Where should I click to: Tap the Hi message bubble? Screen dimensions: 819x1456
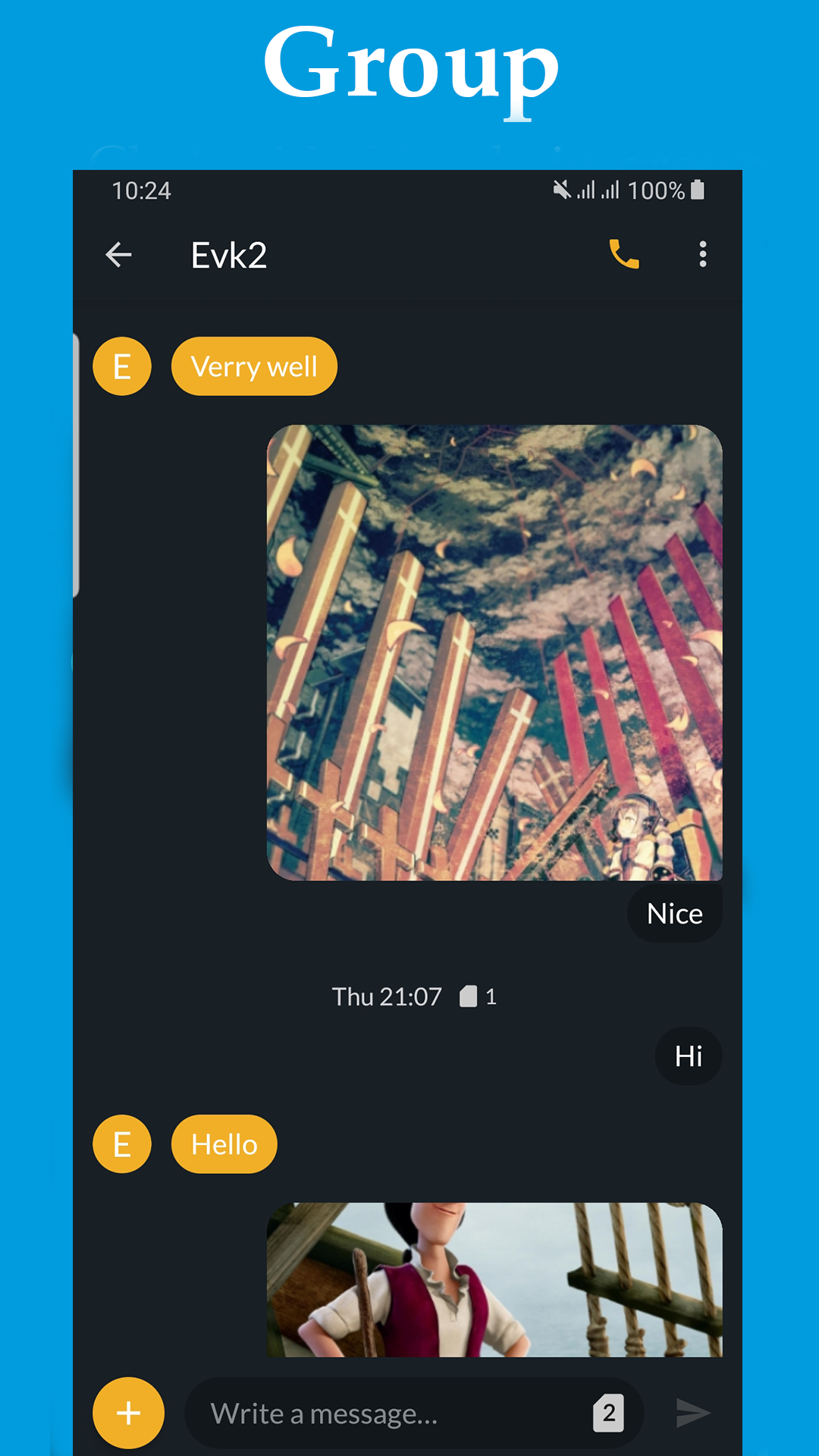[x=687, y=1056]
